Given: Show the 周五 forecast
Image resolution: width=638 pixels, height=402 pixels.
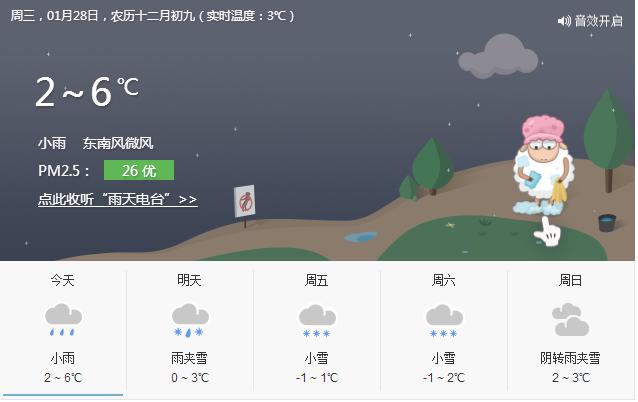Looking at the screenshot, I should click(x=316, y=330).
